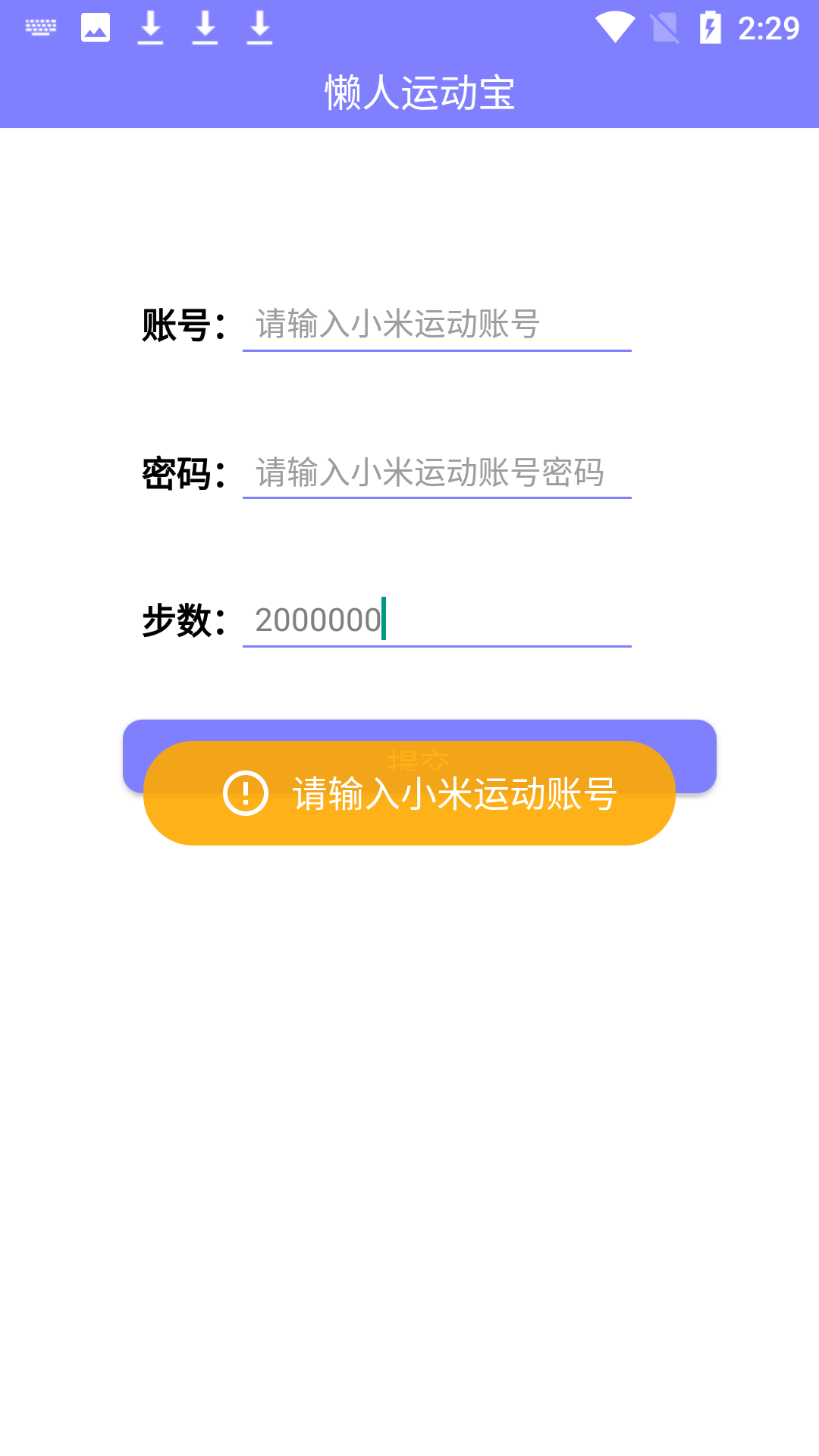This screenshot has width=819, height=1456.
Task: Tap the first download notification icon
Action: 149,27
